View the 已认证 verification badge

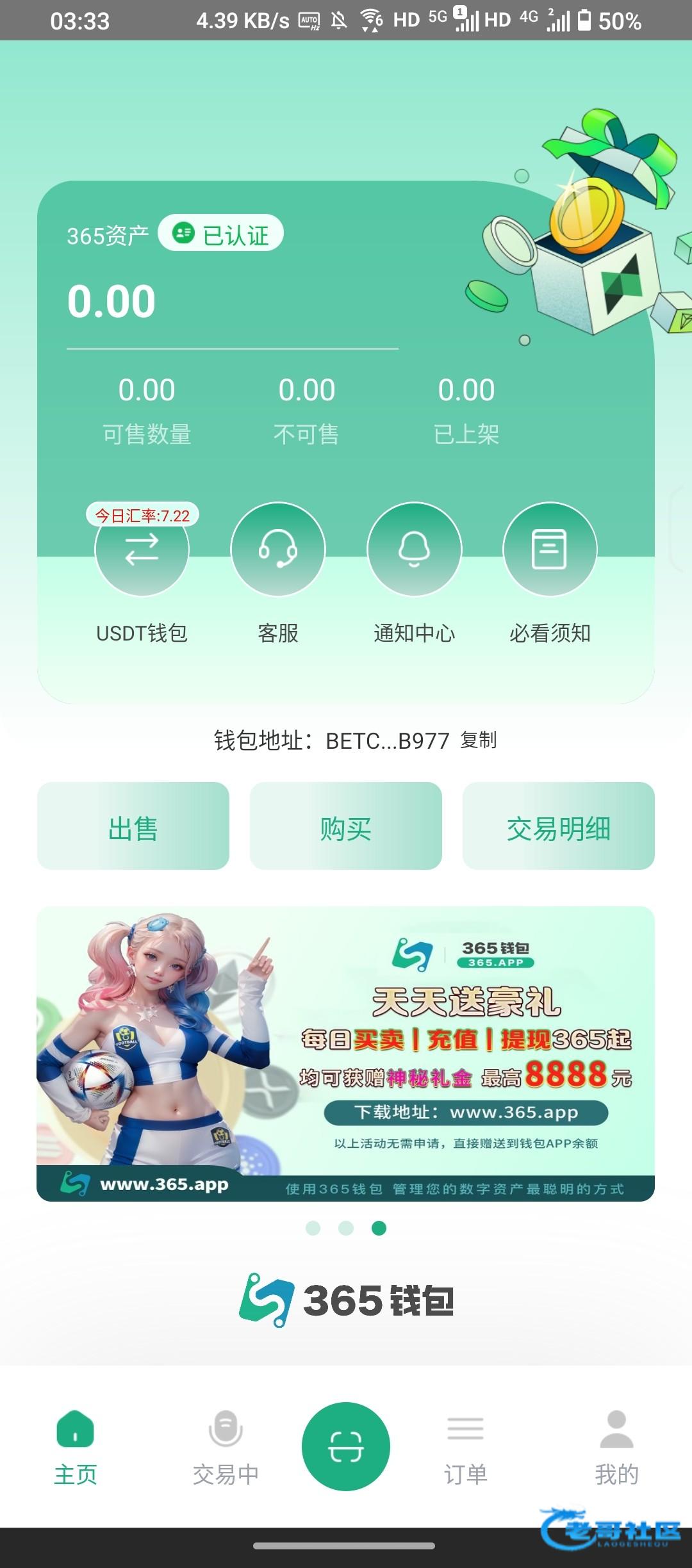[x=221, y=233]
